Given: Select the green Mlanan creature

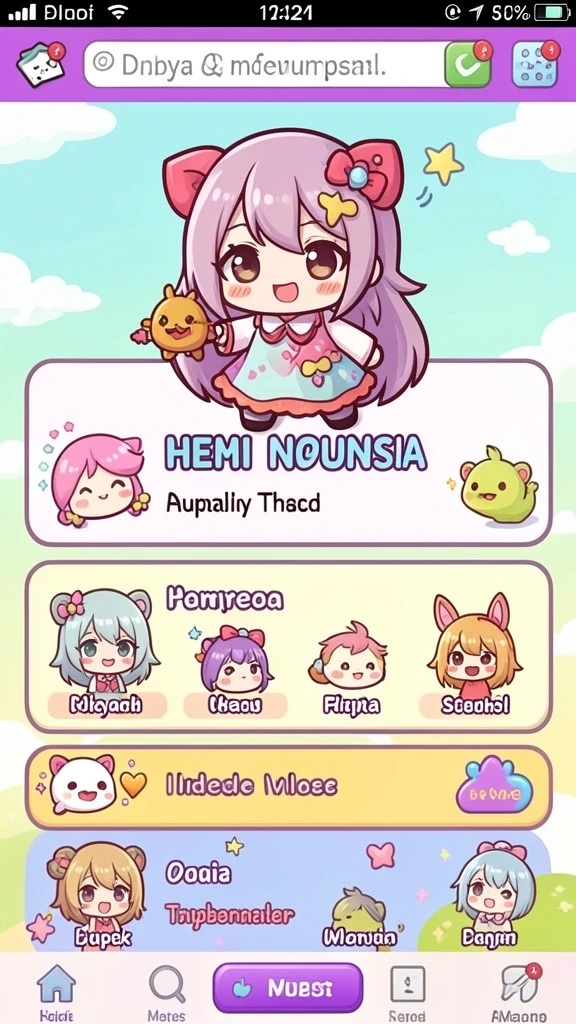Looking at the screenshot, I should tap(358, 916).
